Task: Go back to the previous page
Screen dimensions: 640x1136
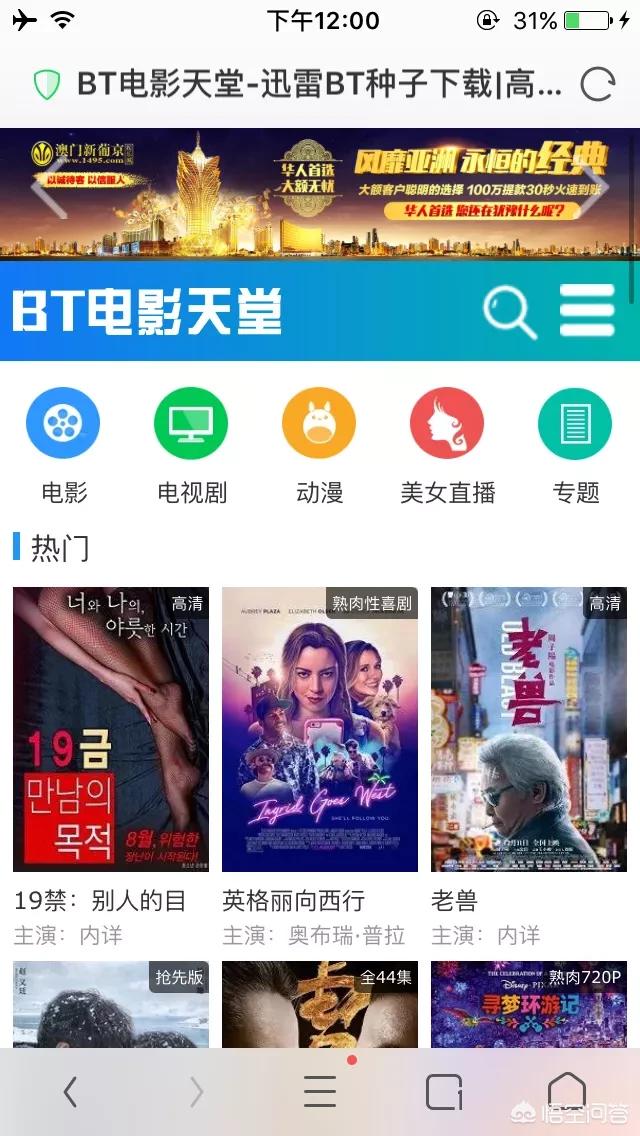Action: [70, 1092]
